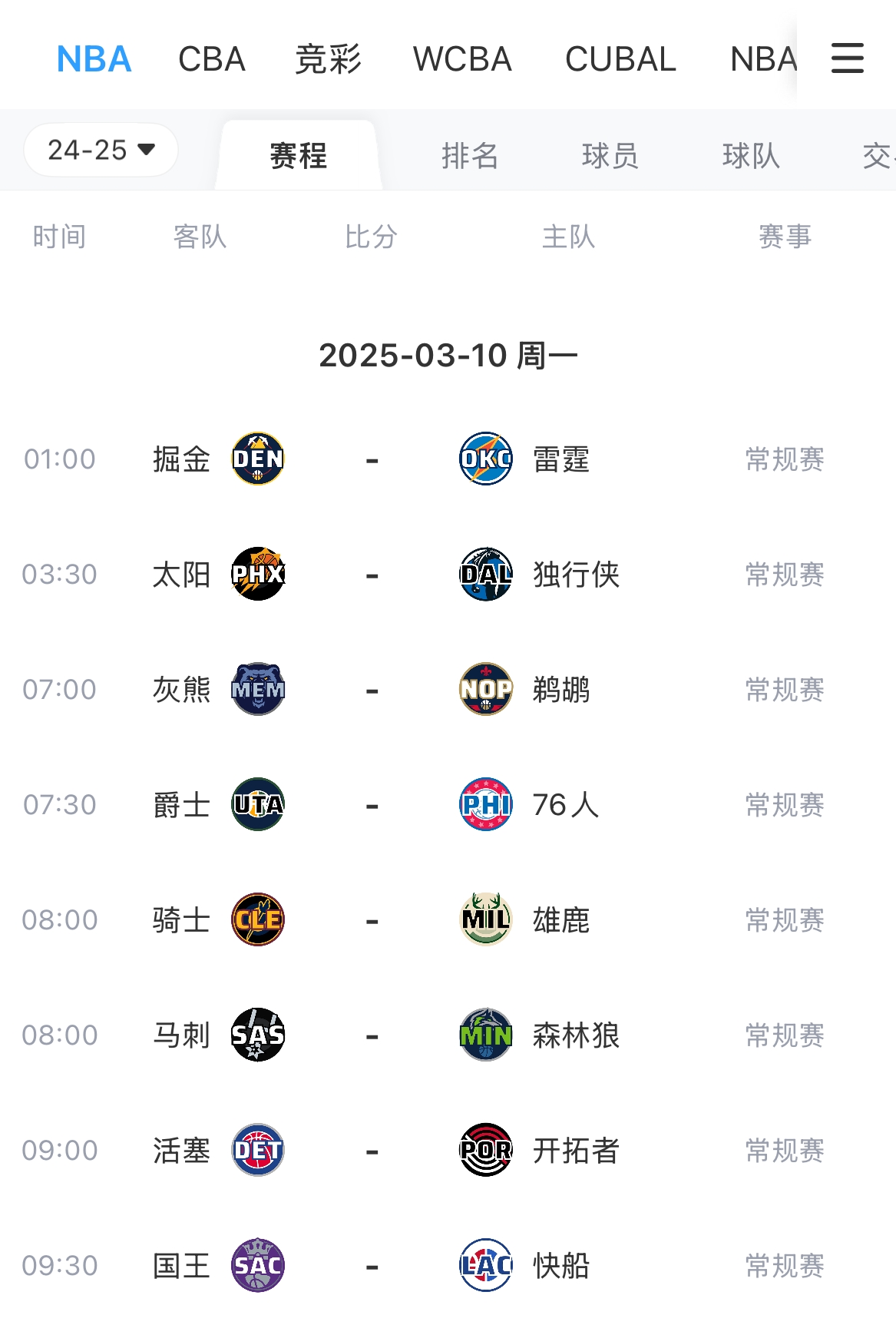Screen dimensions: 896x1325
Task: Select the 竞彩 tab
Action: (328, 59)
